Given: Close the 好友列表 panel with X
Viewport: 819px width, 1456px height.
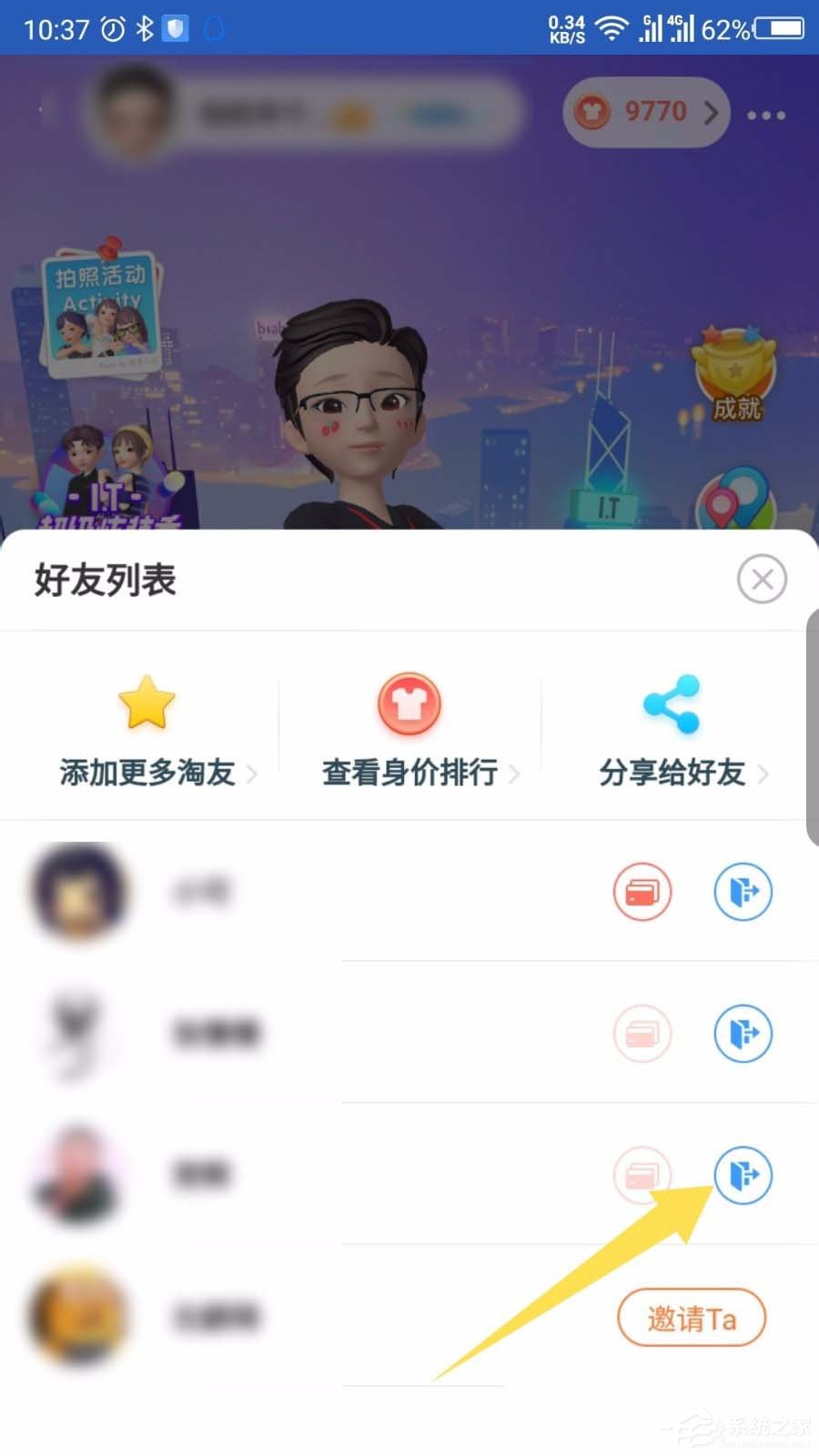Looking at the screenshot, I should (763, 579).
